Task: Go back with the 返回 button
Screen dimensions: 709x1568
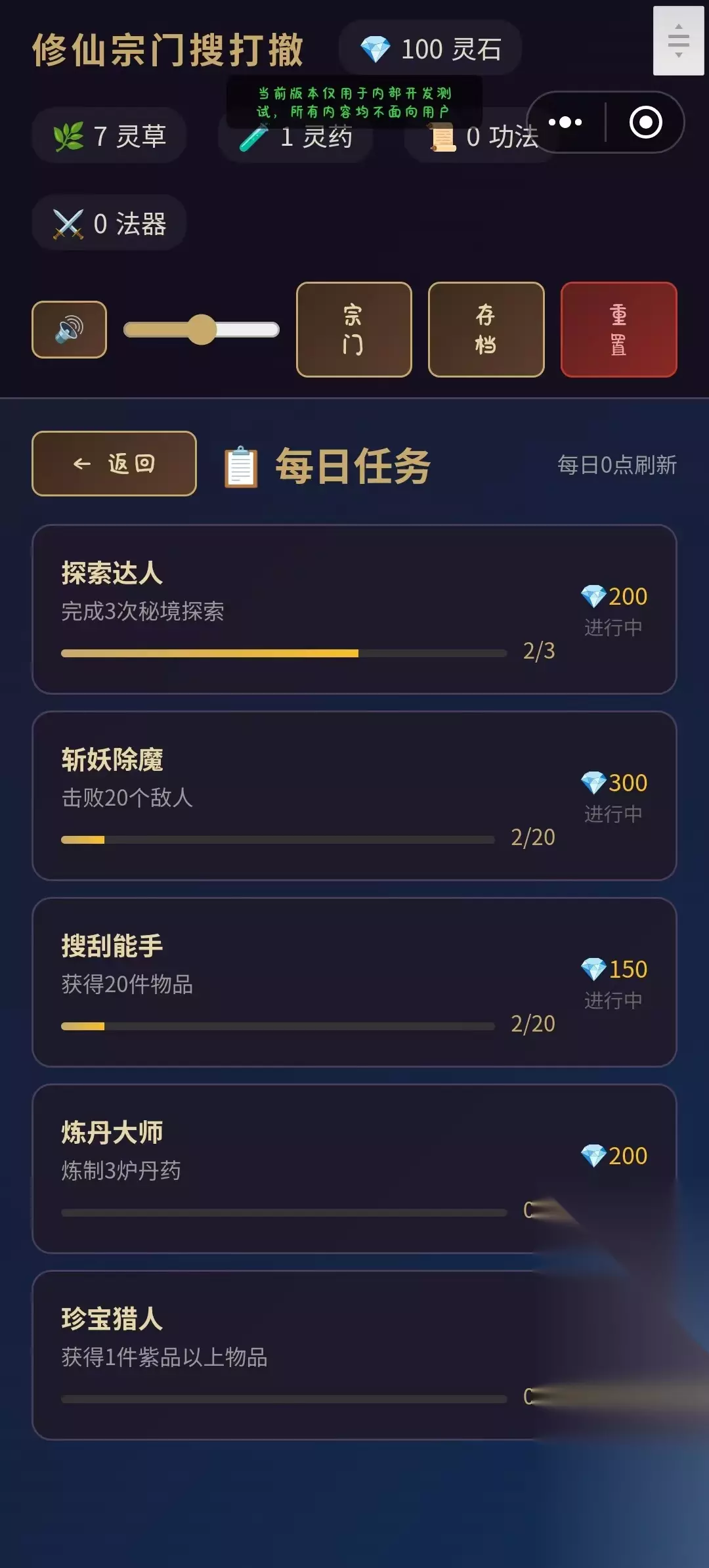Action: coord(114,464)
